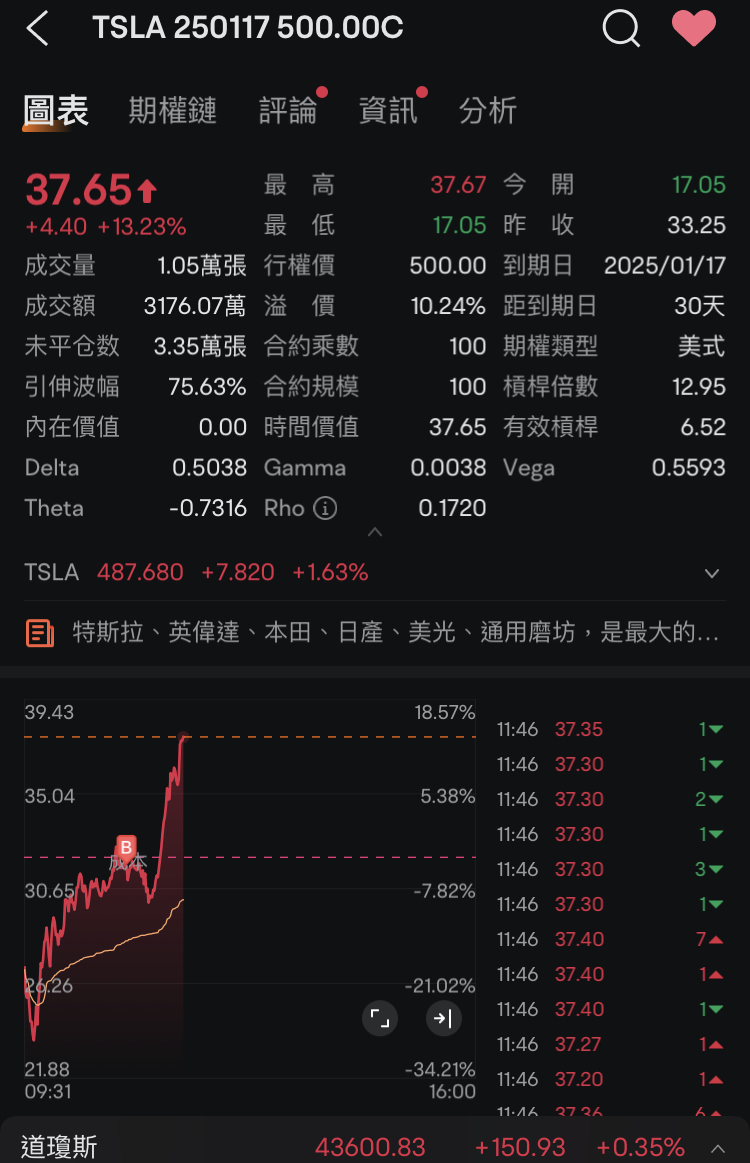
Task: Expand the TSLA underlying stock row
Action: coord(712,573)
